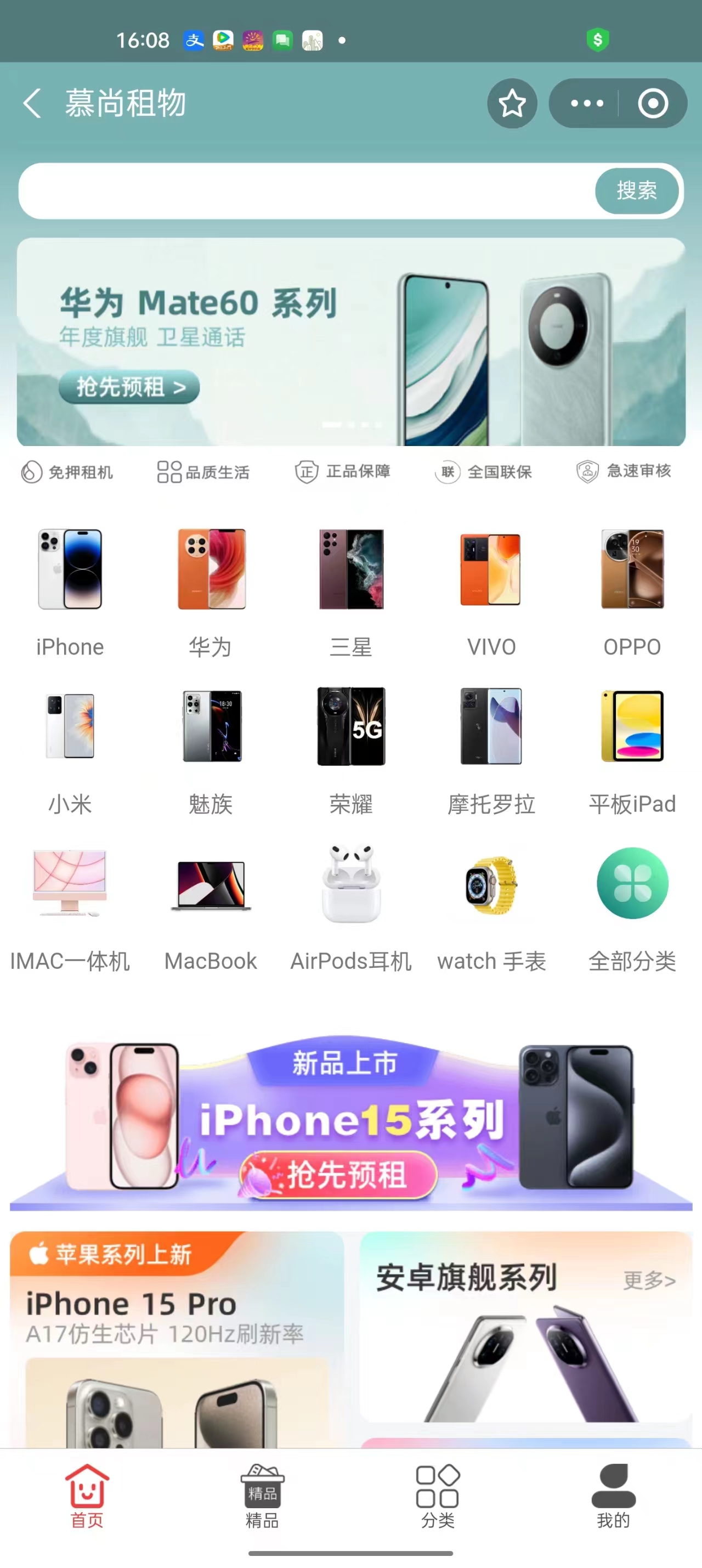Image resolution: width=702 pixels, height=1568 pixels.
Task: Go back using the arrow
Action: (x=32, y=103)
